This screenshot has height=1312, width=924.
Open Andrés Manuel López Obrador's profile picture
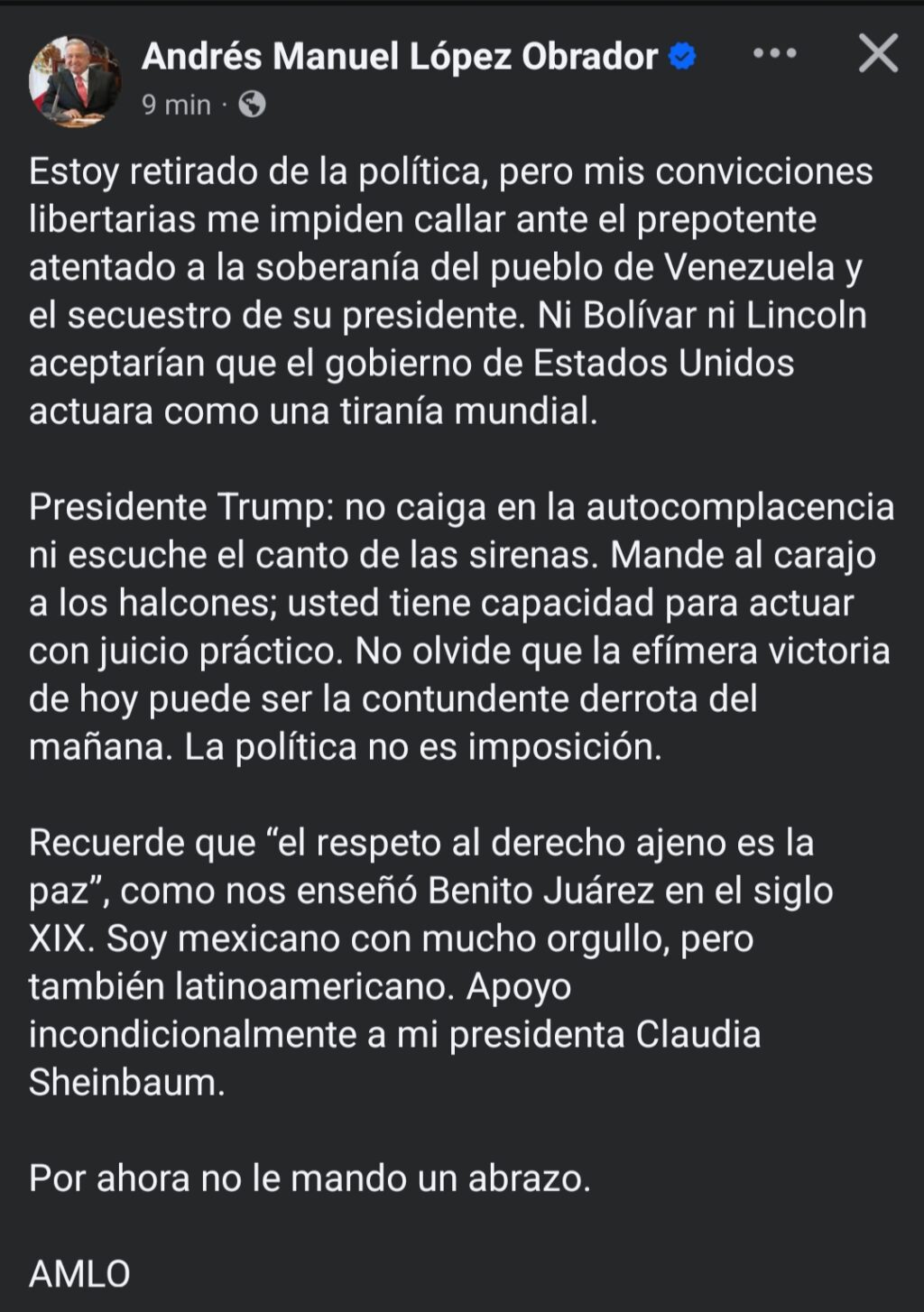coord(75,81)
